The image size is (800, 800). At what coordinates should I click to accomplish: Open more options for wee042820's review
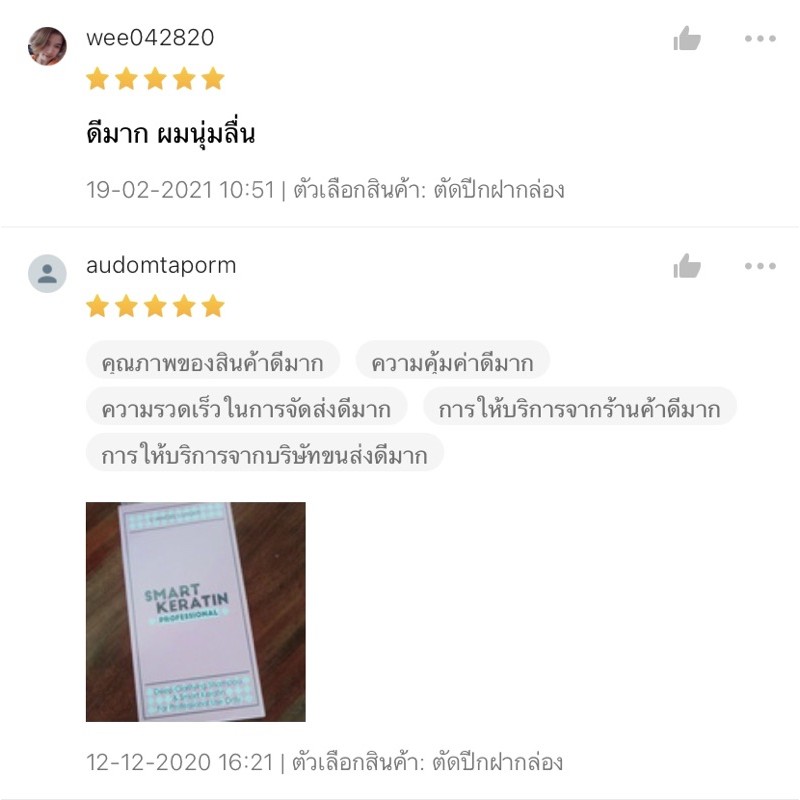coord(760,38)
